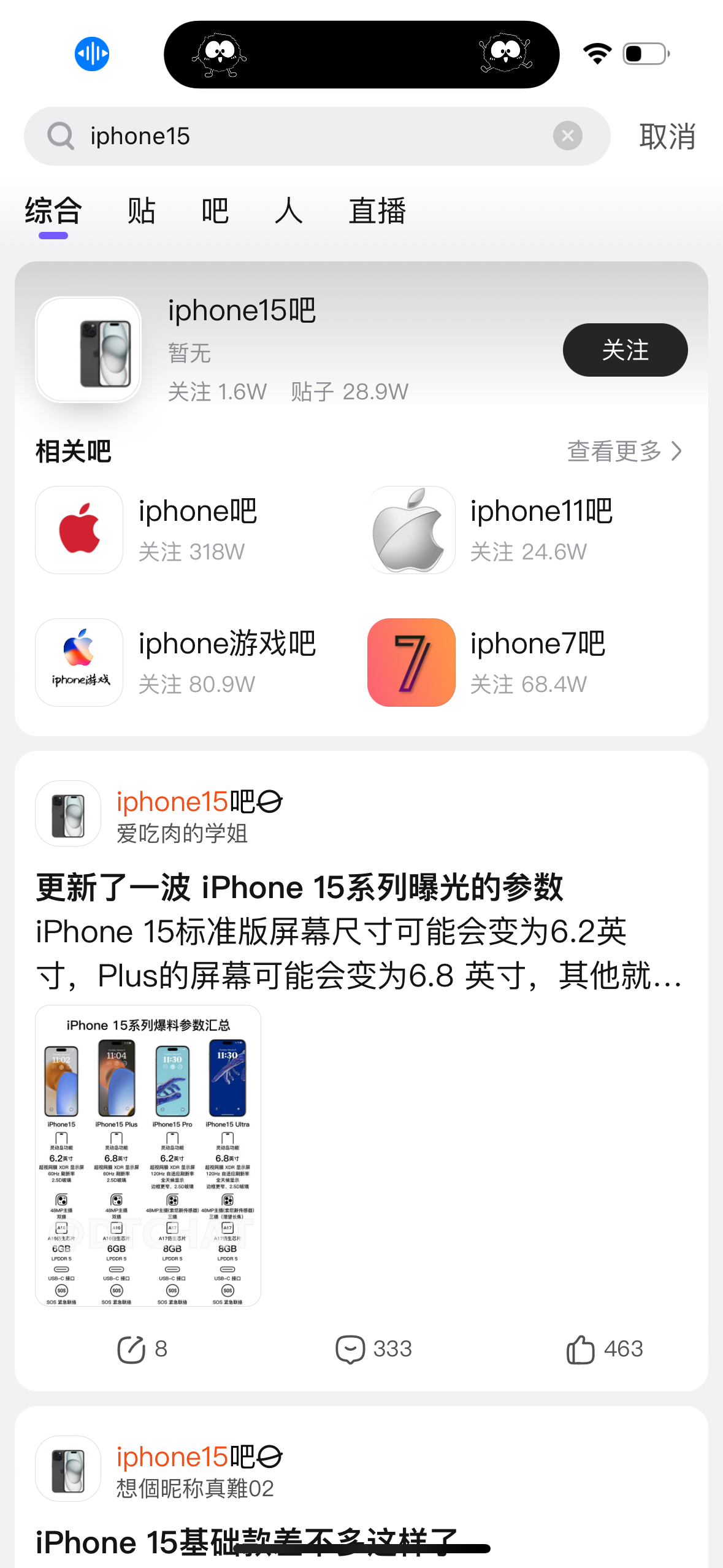Image resolution: width=723 pixels, height=1568 pixels.
Task: Tap 取消 to cancel the search
Action: (x=667, y=136)
